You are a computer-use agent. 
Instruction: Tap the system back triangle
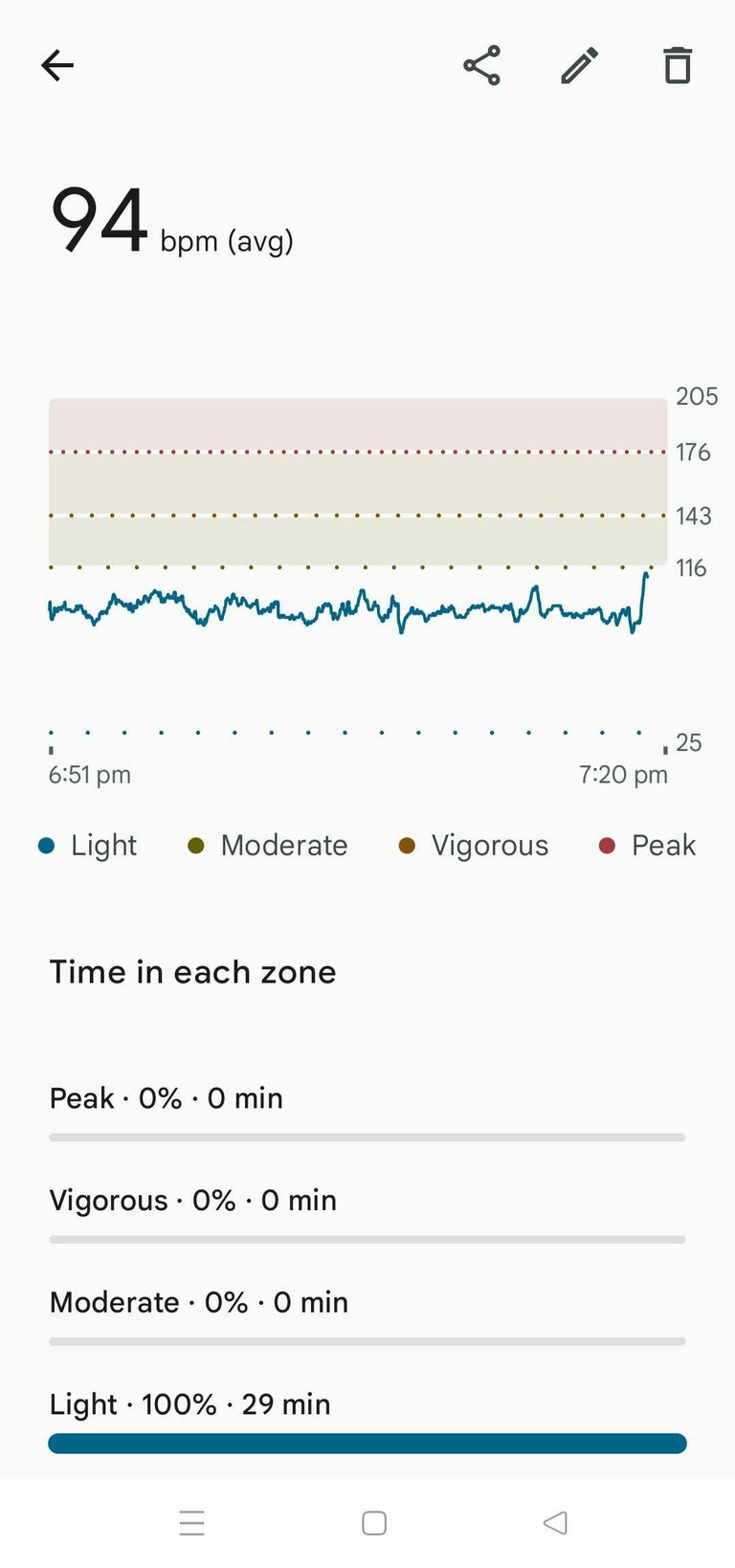(555, 1523)
